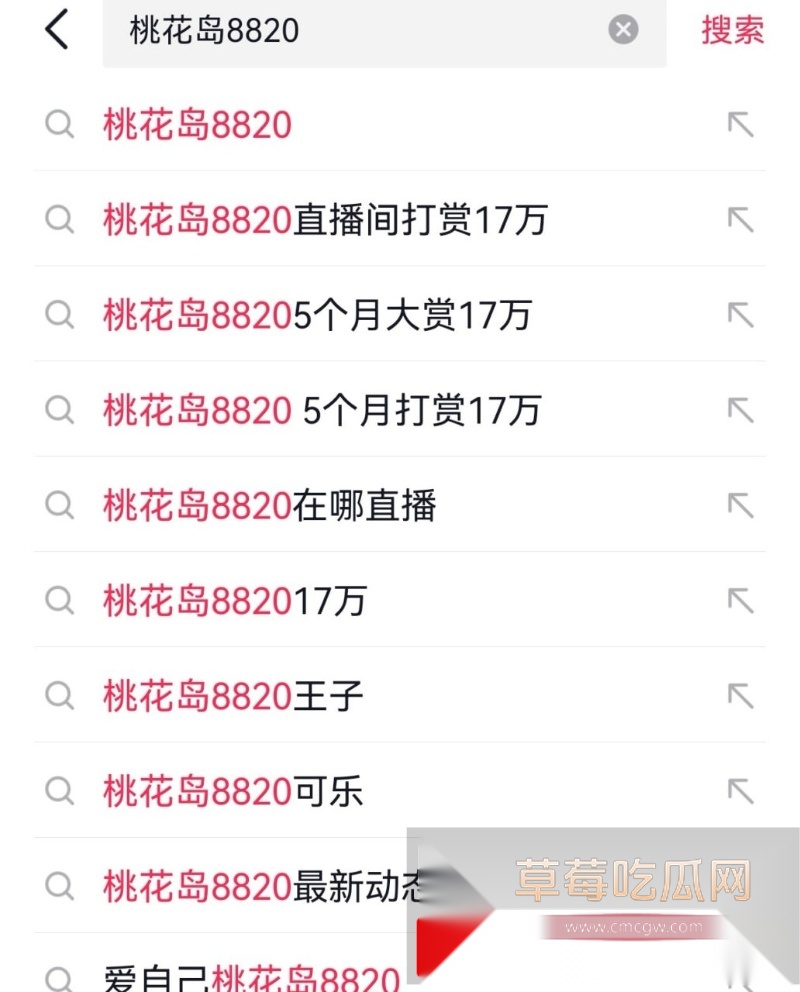
Task: Click the back arrow at top left
Action: pos(55,30)
